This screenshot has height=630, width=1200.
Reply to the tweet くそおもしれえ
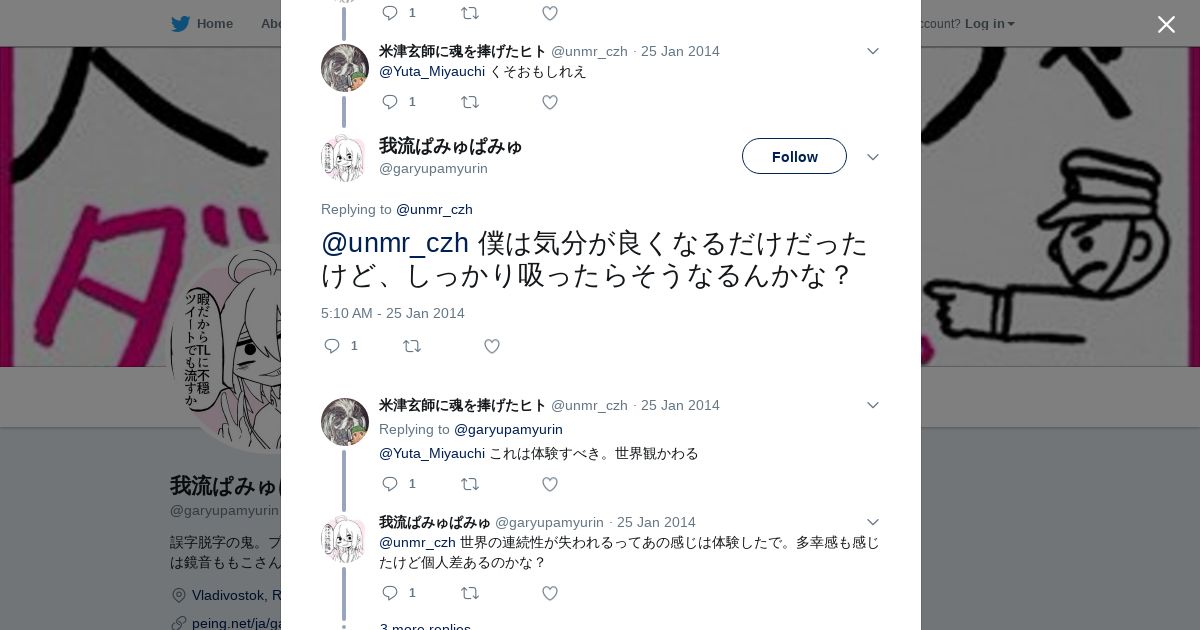tap(390, 102)
